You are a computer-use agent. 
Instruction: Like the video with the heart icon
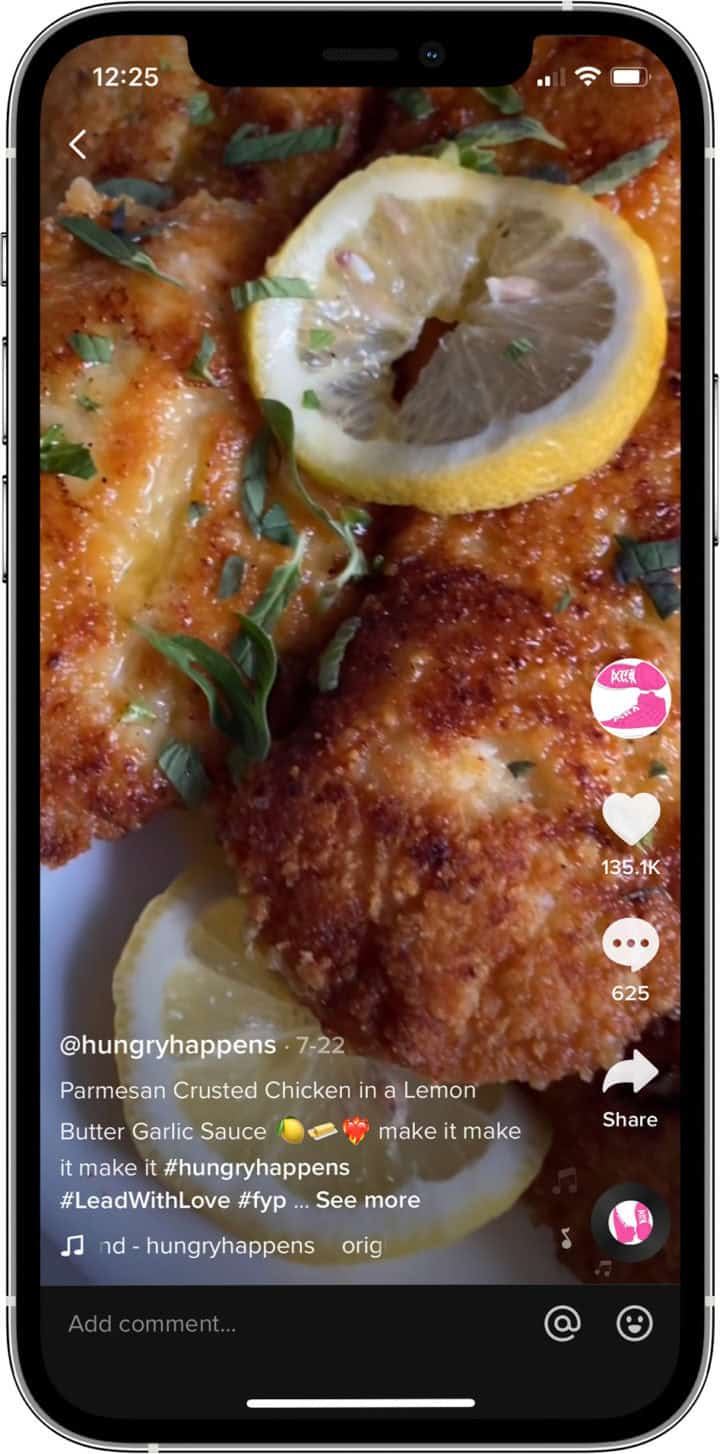[631, 819]
